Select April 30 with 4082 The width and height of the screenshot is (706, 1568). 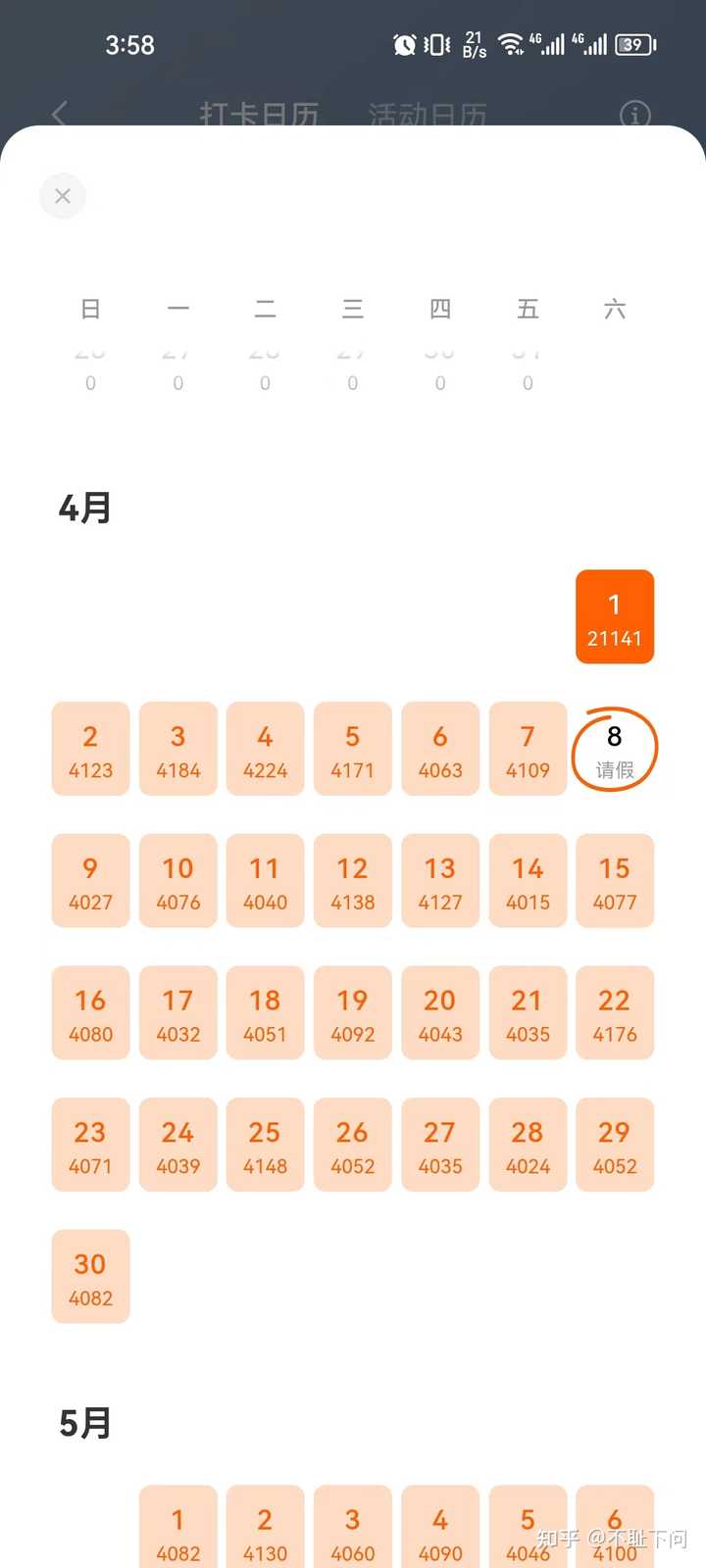[x=90, y=1277]
